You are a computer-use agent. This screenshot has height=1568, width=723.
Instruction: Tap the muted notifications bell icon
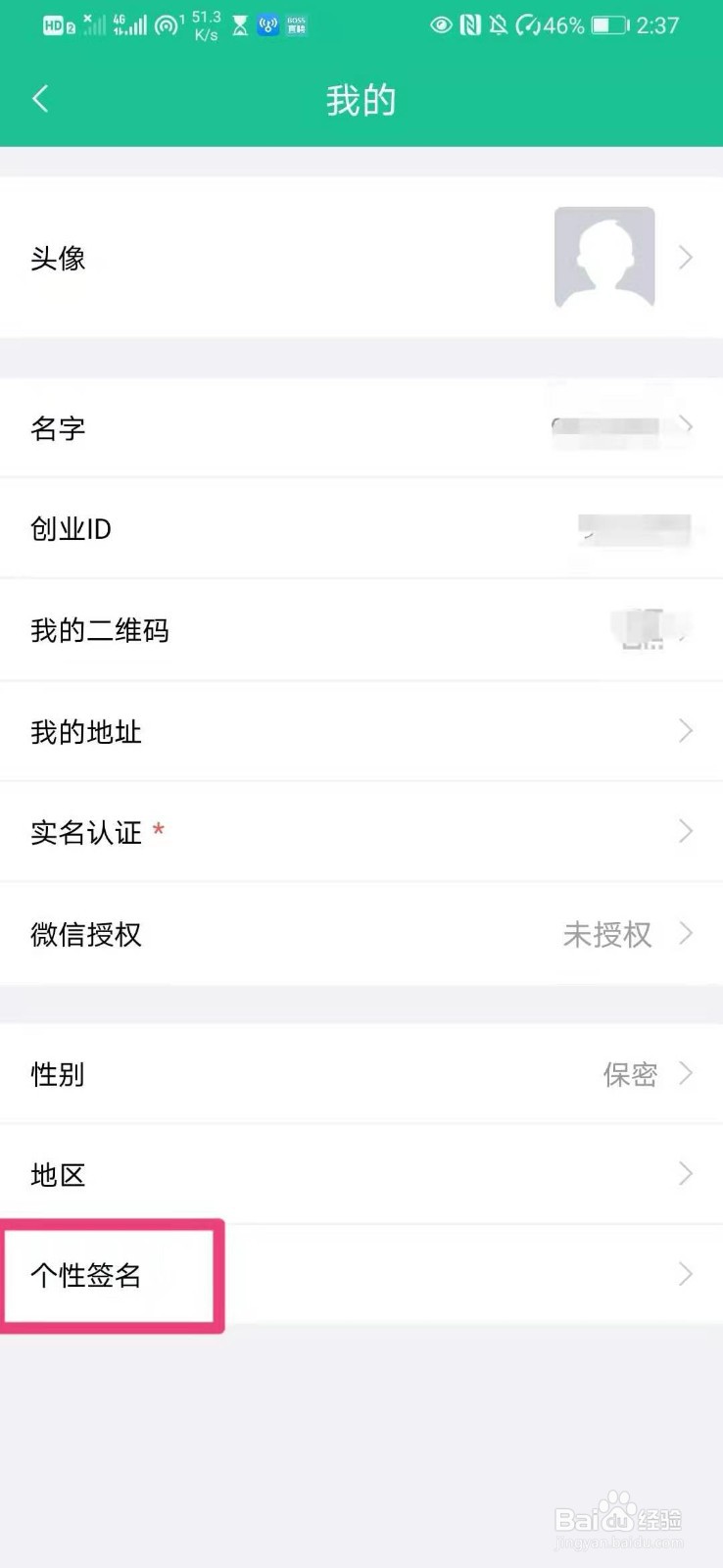point(501,24)
